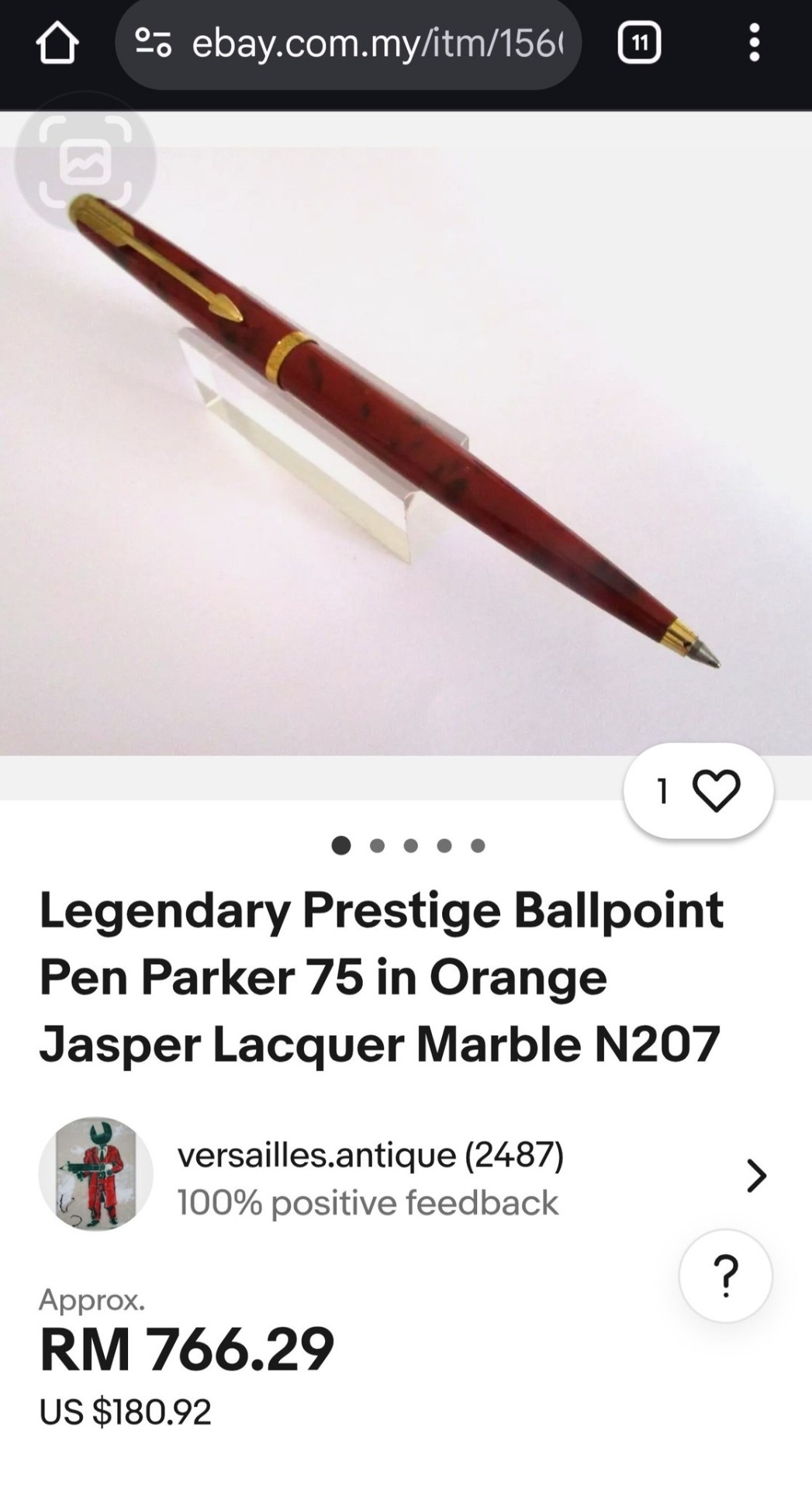This screenshot has height=1489, width=812.
Task: Search with the image lens icon
Action: tap(85, 161)
